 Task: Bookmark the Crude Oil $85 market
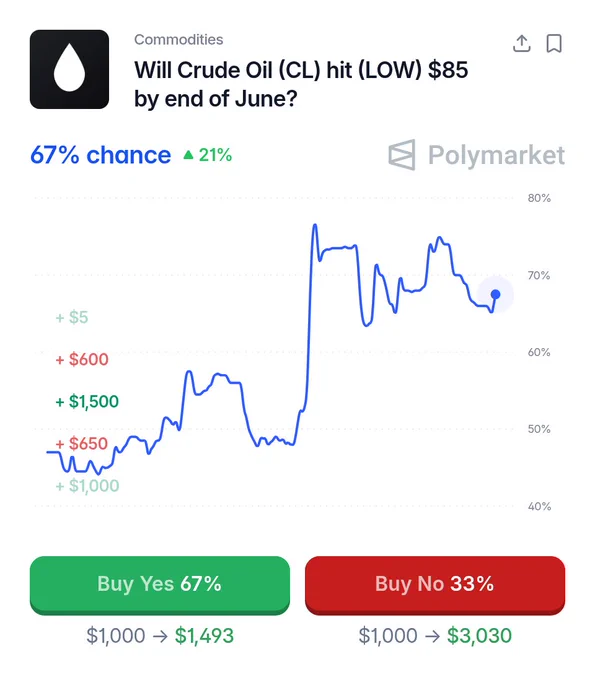tap(554, 44)
